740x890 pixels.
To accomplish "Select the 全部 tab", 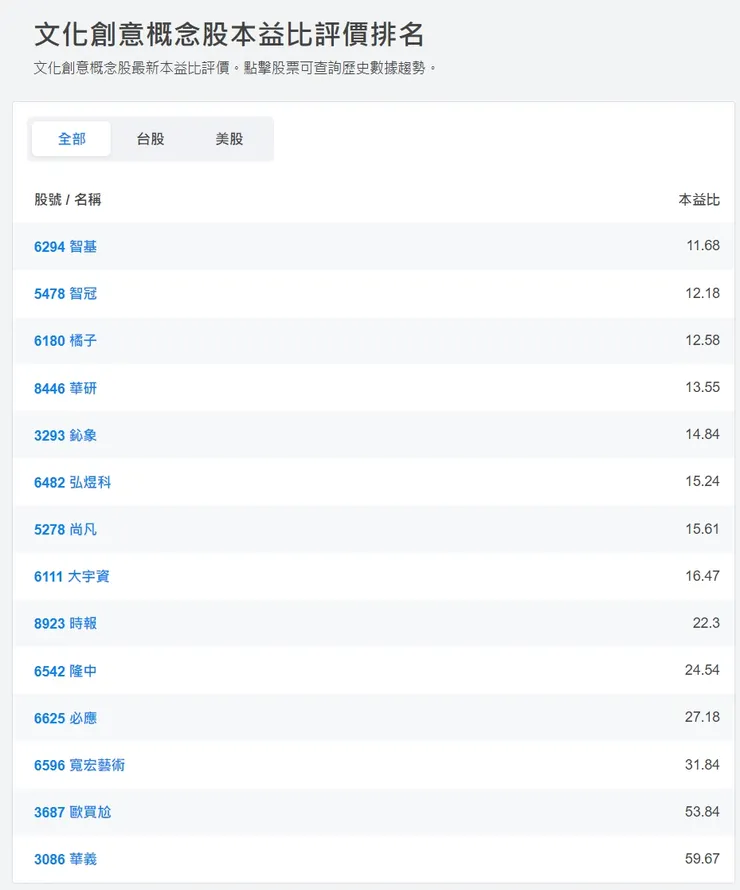I will coord(71,139).
